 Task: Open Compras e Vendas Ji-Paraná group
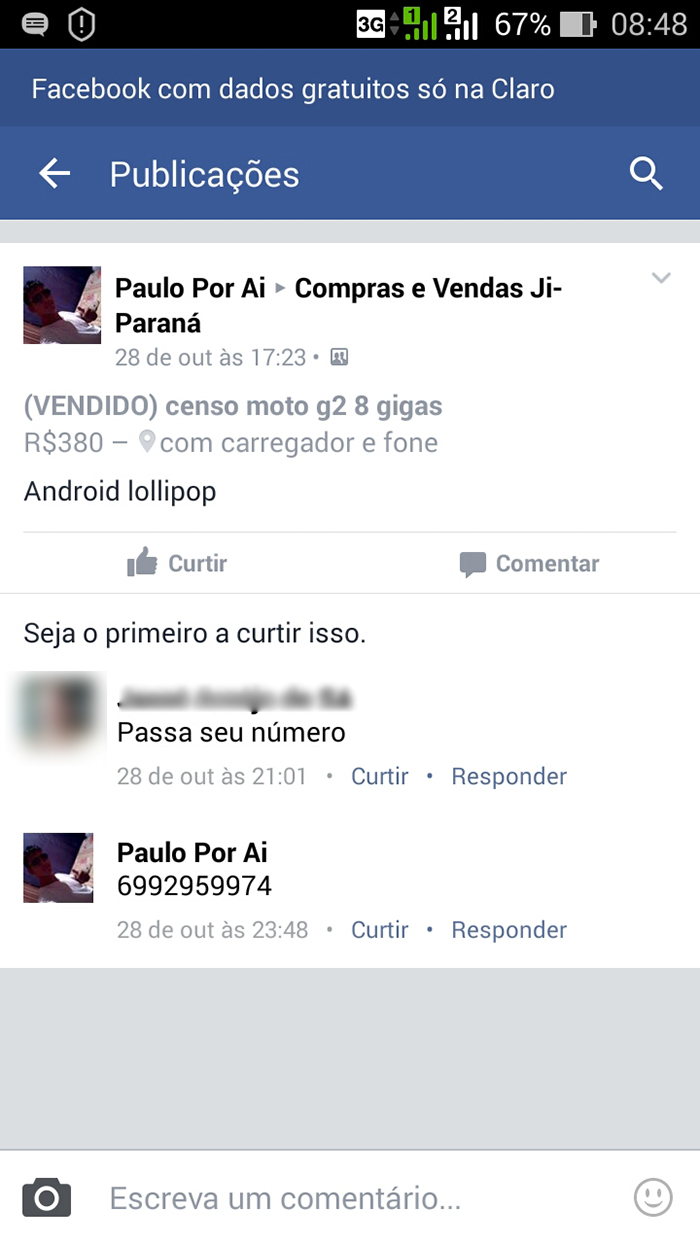(428, 289)
